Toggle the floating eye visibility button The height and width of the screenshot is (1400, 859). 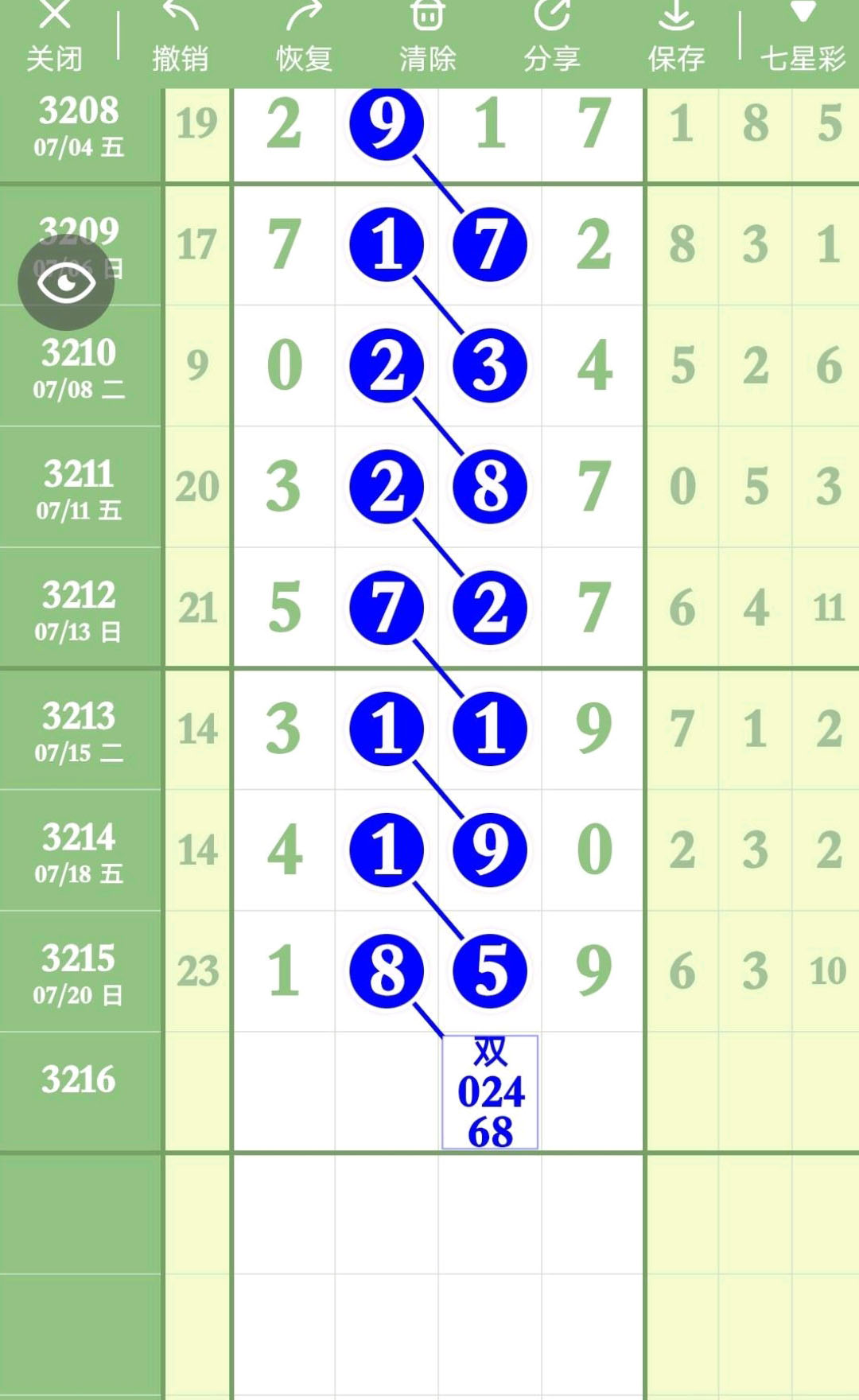click(66, 282)
